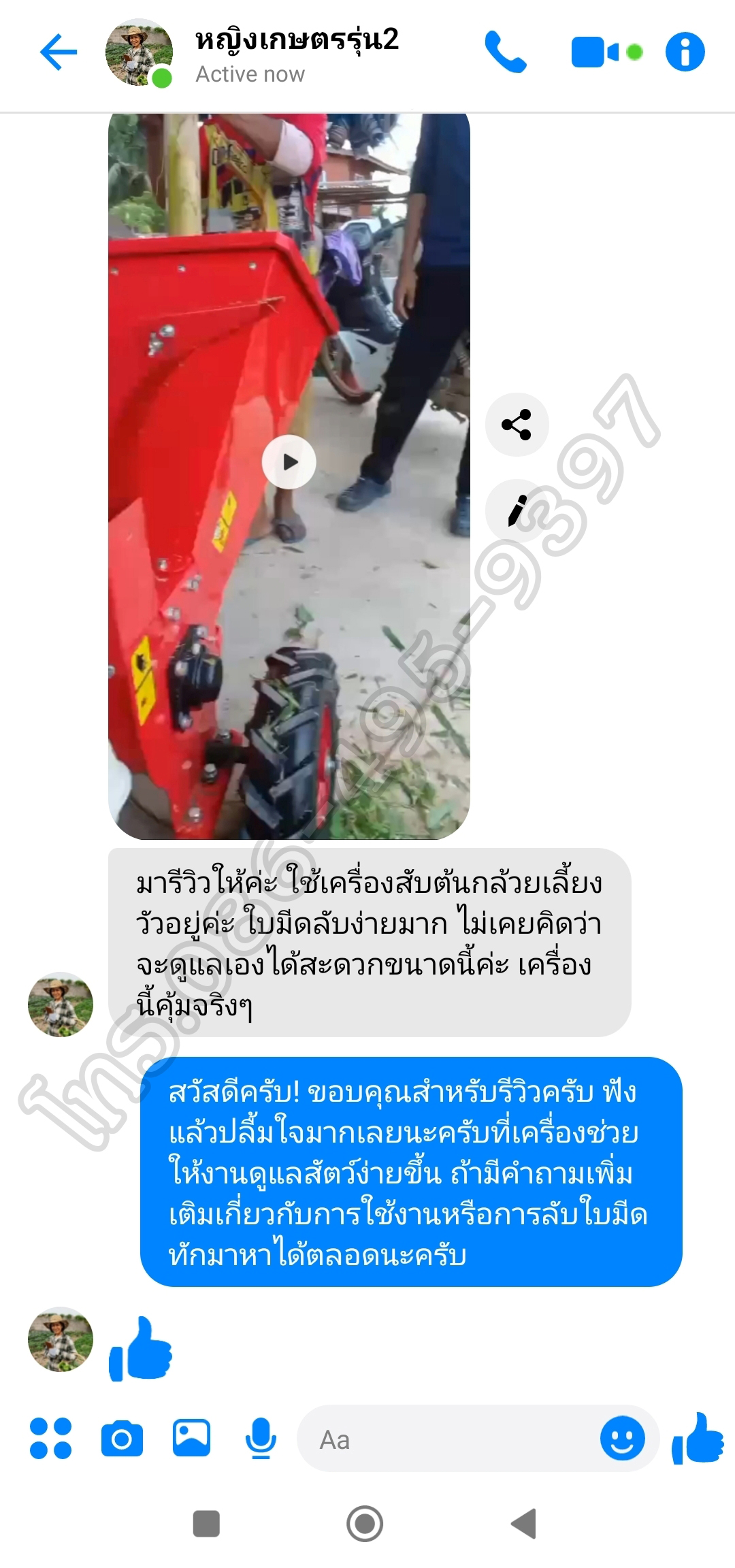Edit the video with the pencil icon
The height and width of the screenshot is (1568, 735).
(x=517, y=510)
